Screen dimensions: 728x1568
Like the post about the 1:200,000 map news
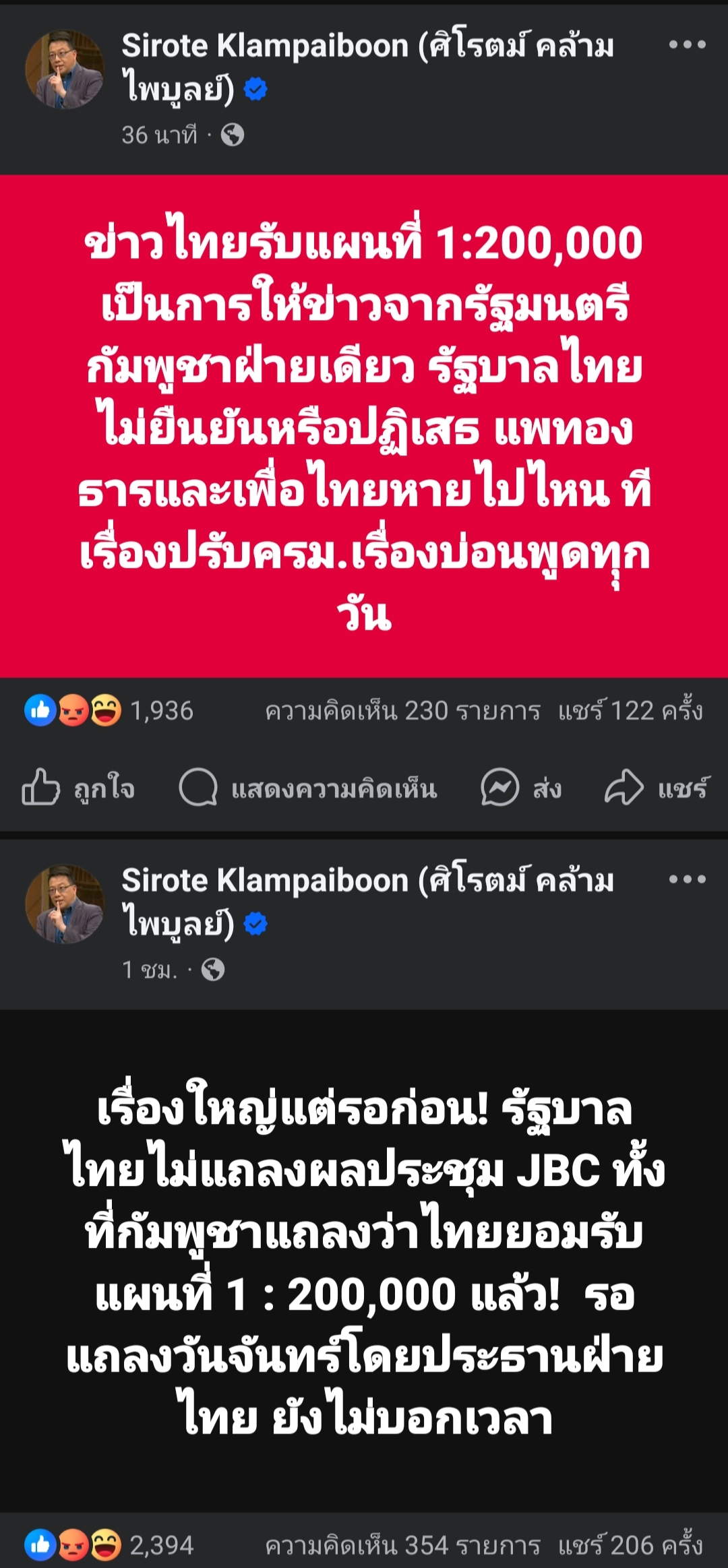coord(78,788)
